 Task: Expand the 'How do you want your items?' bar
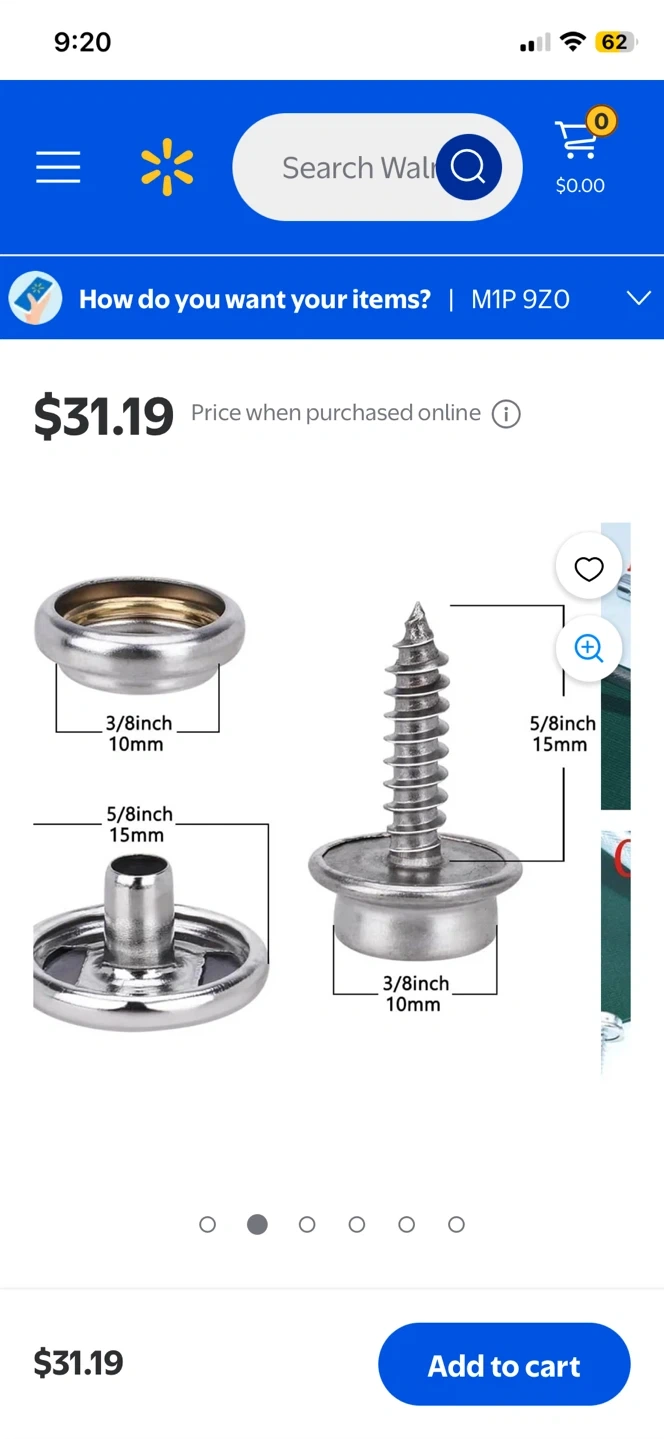click(638, 299)
